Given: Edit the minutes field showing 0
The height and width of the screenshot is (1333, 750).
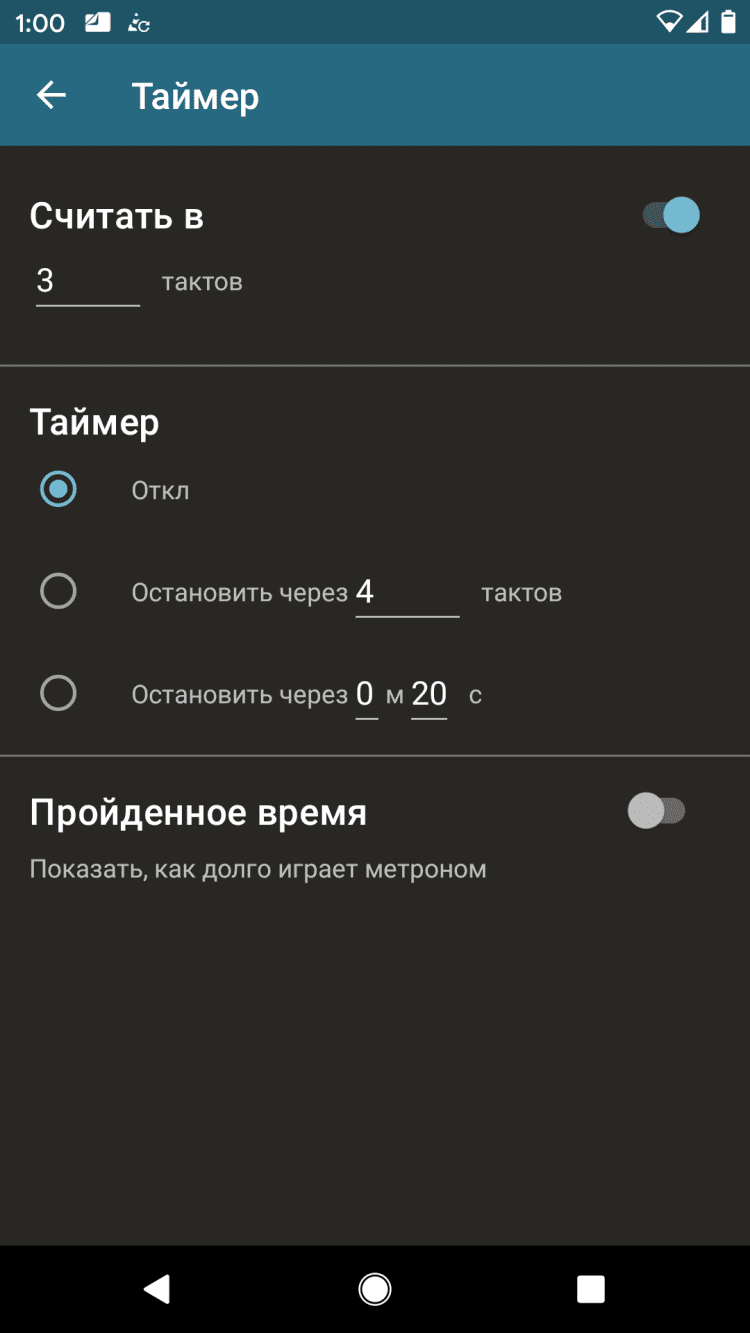Looking at the screenshot, I should point(366,694).
